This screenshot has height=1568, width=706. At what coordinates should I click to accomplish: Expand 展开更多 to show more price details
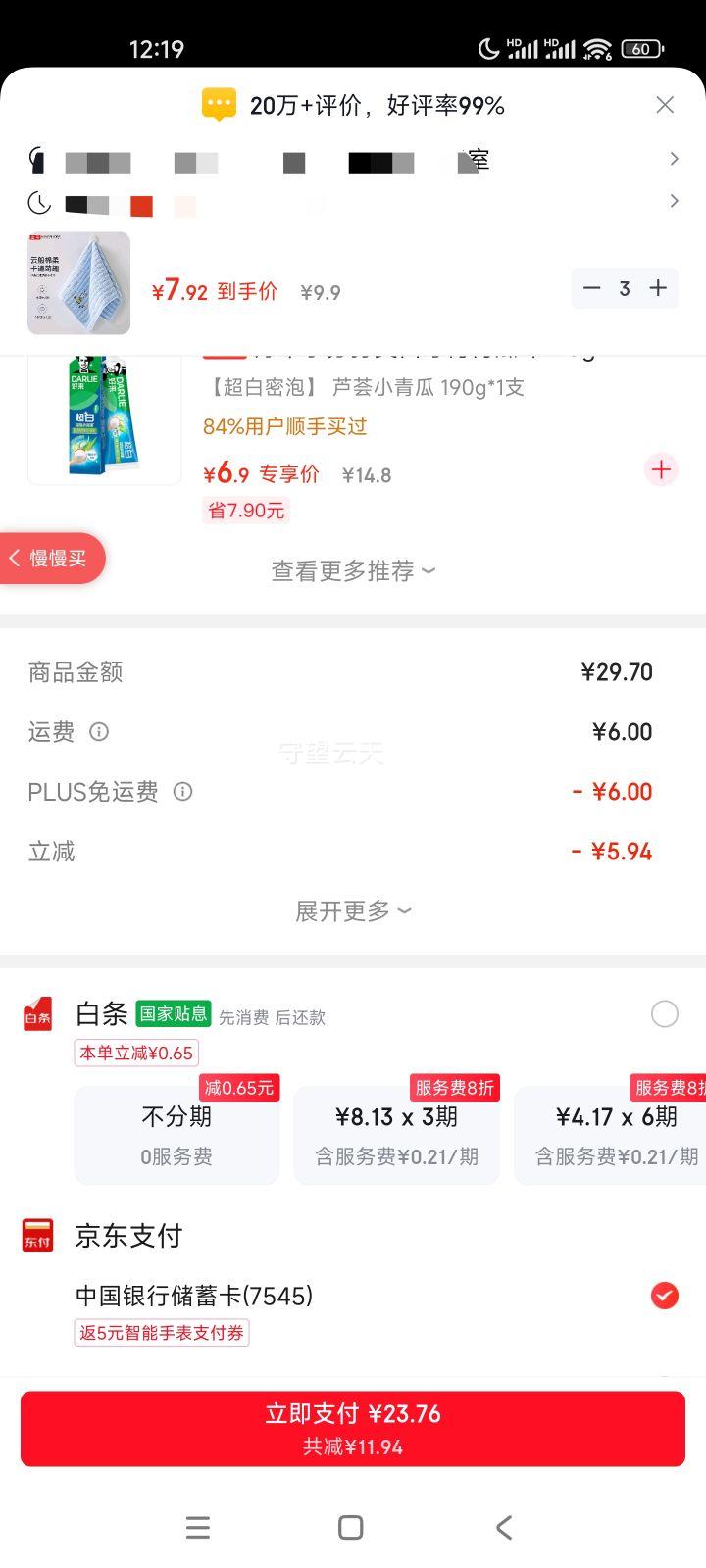click(353, 910)
